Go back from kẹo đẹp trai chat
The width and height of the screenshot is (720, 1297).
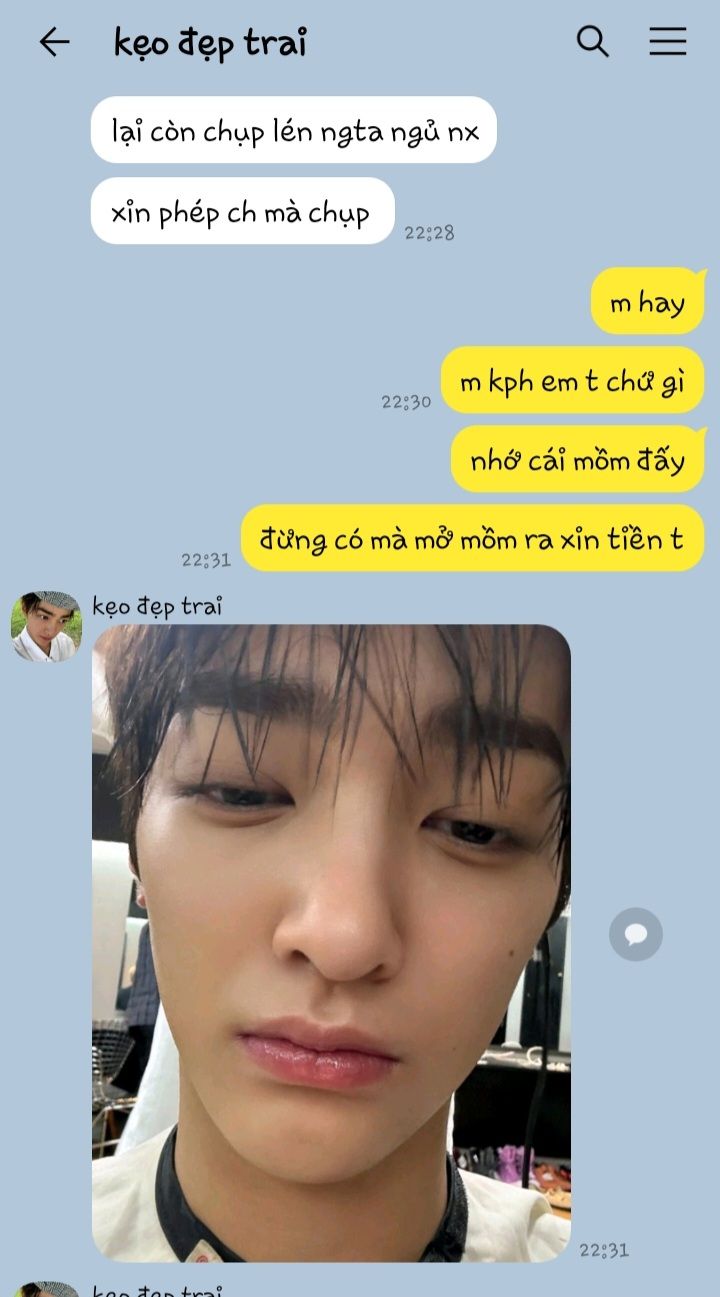(54, 42)
